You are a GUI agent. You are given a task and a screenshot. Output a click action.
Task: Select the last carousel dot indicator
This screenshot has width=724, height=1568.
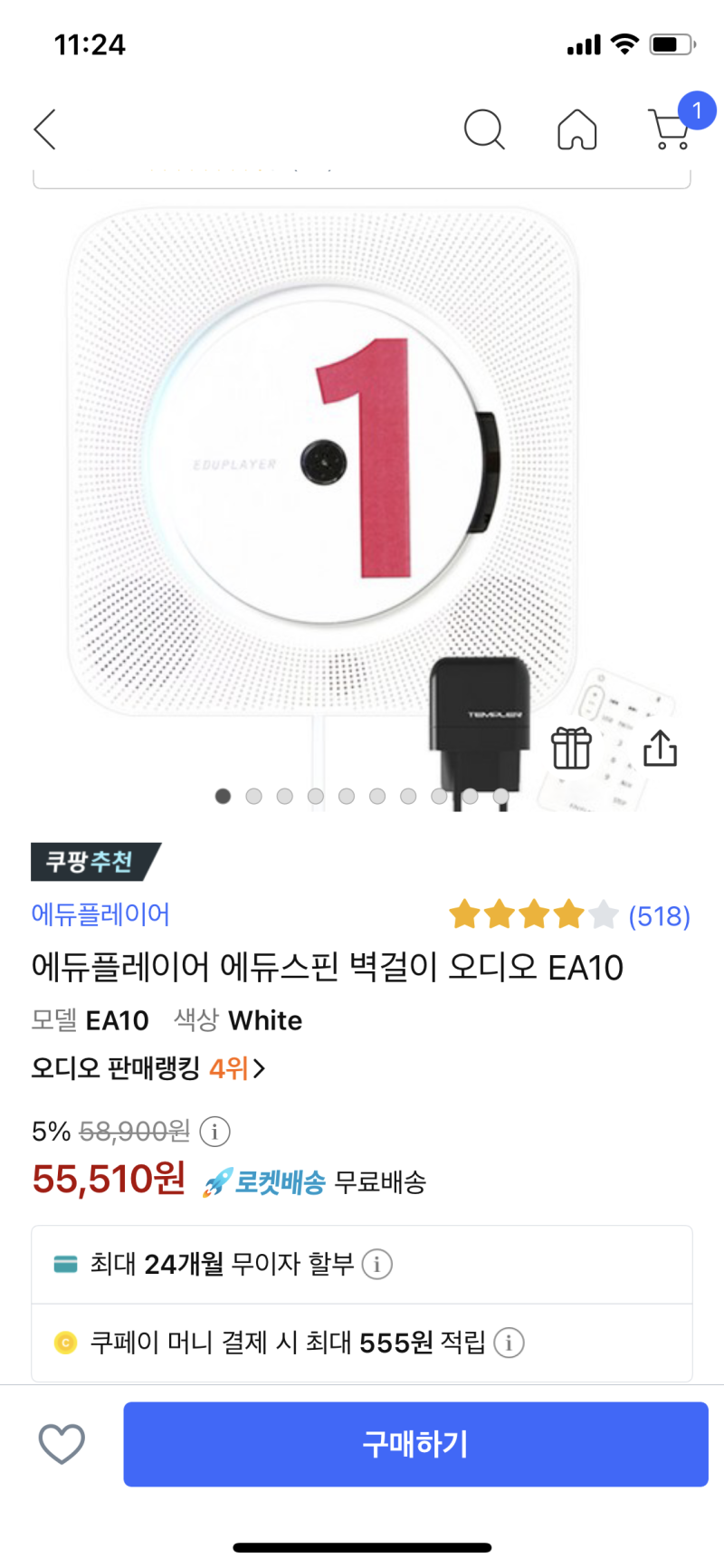tap(502, 797)
